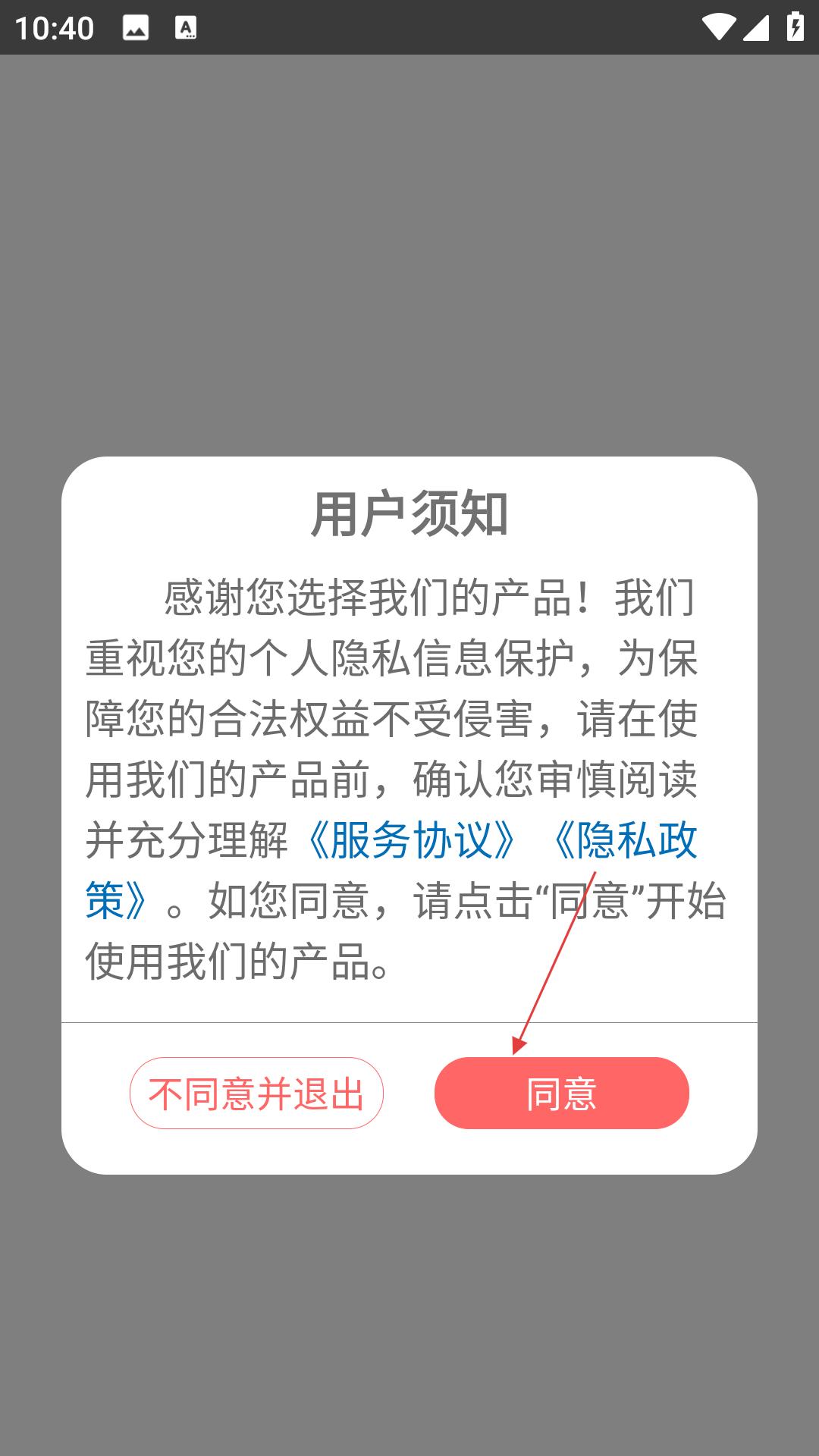Open the 《隐私政策》 link
Image resolution: width=819 pixels, height=1456 pixels.
pos(623,840)
